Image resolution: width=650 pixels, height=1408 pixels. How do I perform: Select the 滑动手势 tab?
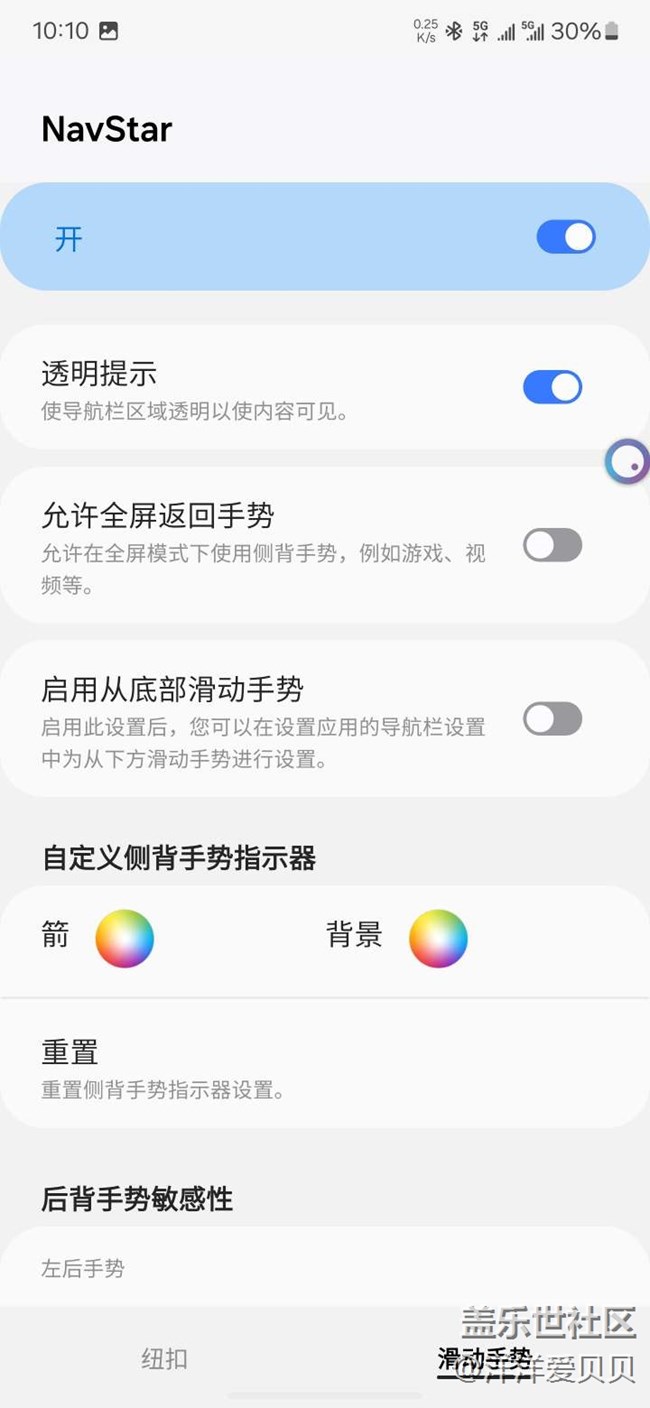pos(484,1359)
